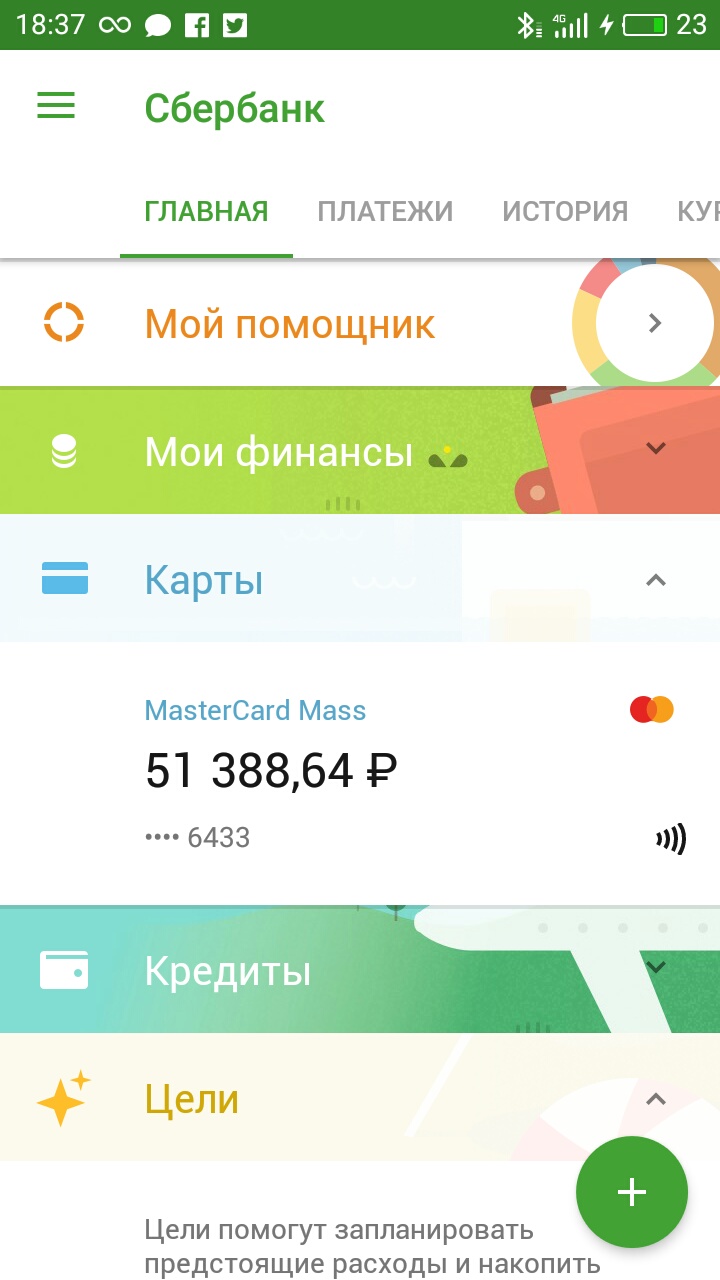Open MasterCard Mass card ending 6433
This screenshot has height=1280, width=720.
coord(360,772)
